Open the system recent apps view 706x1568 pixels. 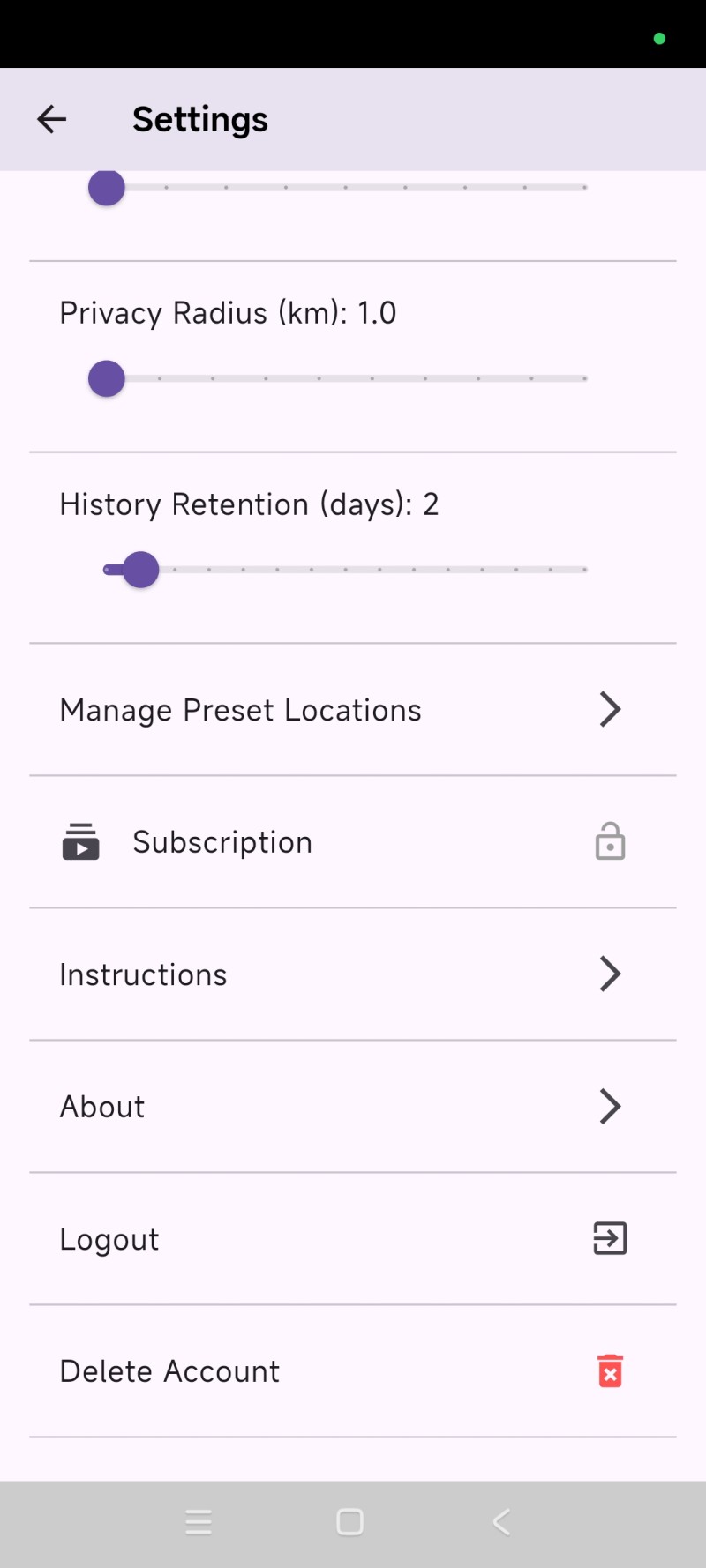[199, 1522]
